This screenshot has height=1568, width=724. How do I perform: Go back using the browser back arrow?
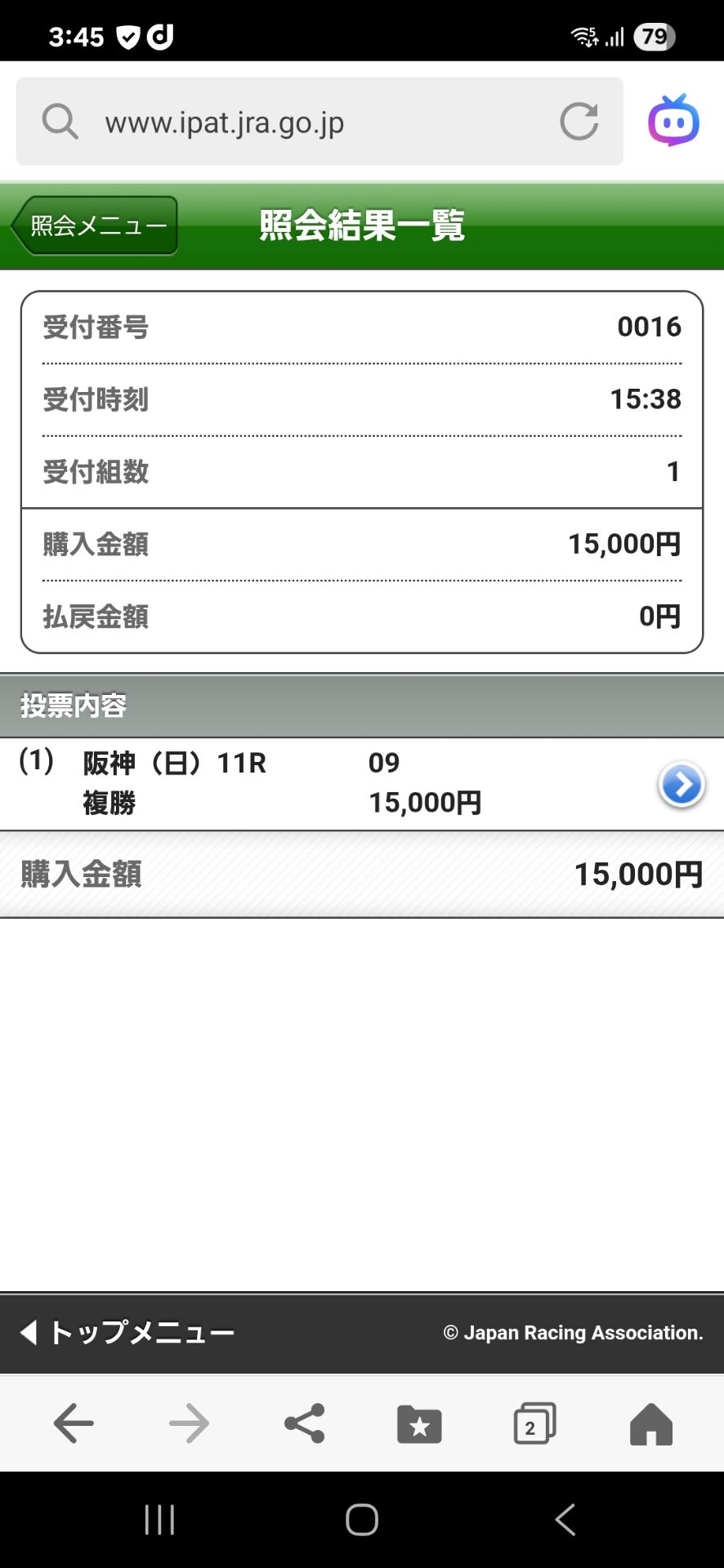point(73,1423)
